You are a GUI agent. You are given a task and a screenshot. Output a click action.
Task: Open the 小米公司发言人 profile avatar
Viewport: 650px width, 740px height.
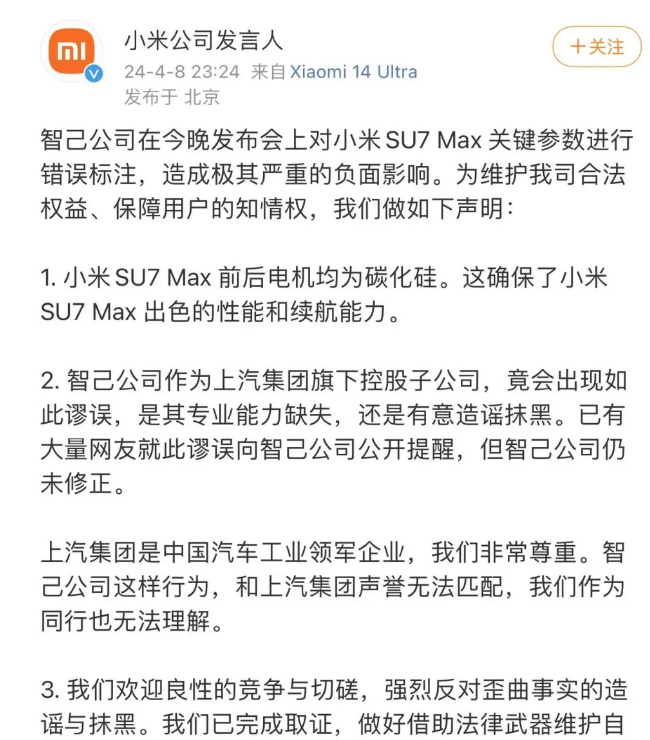click(70, 55)
